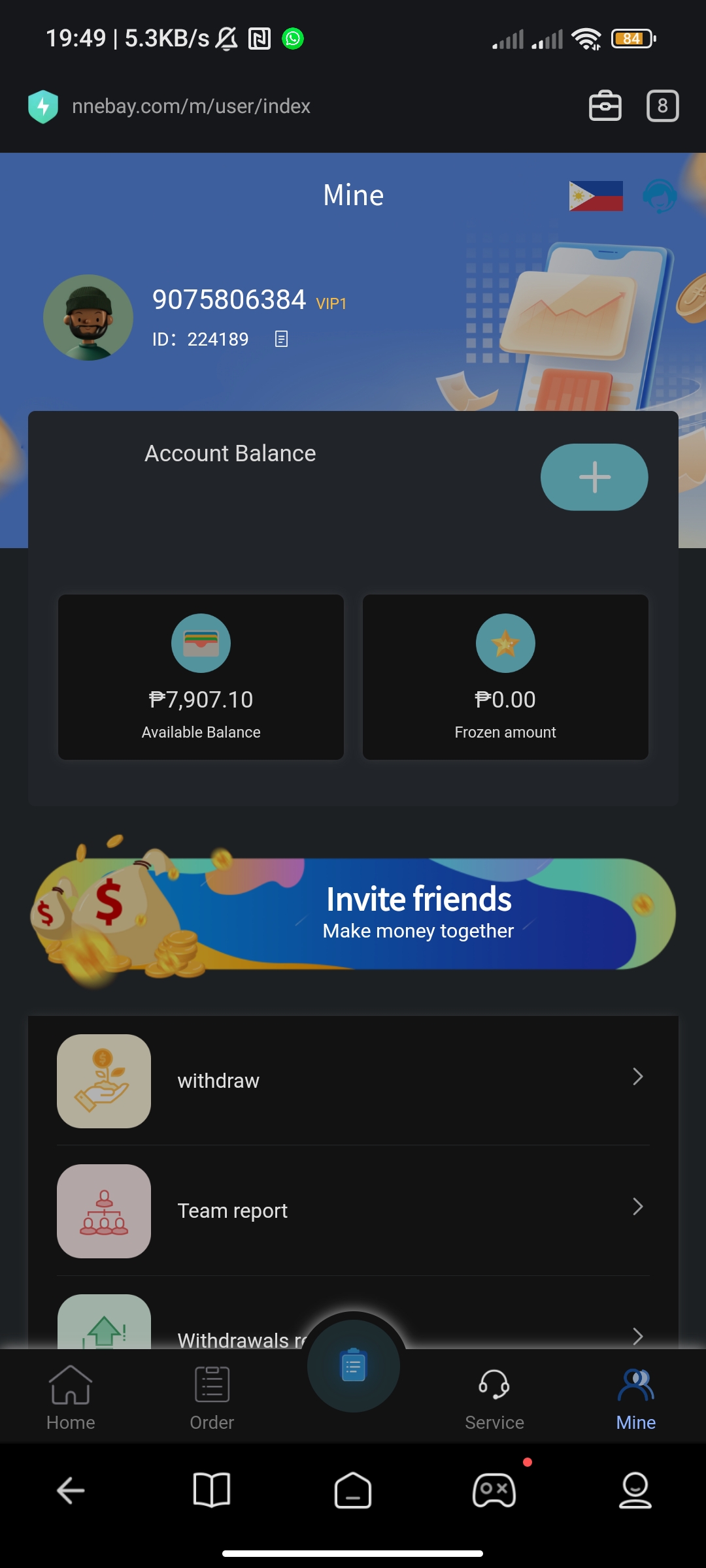The image size is (706, 1568).
Task: Switch to the Order tab
Action: point(212,1396)
